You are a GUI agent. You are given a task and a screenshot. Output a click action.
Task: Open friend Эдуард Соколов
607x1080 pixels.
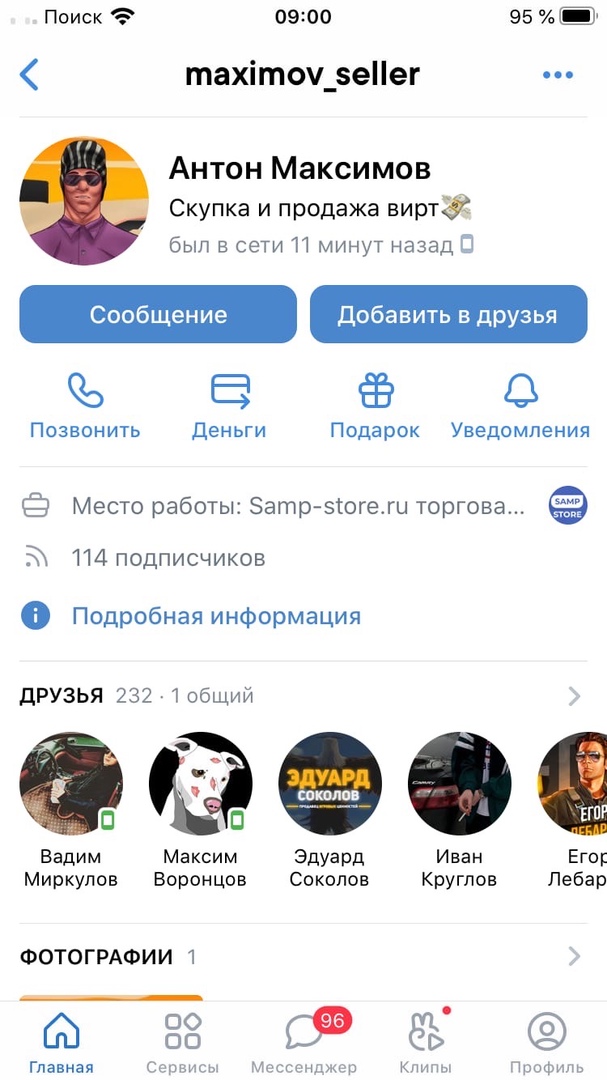click(329, 785)
